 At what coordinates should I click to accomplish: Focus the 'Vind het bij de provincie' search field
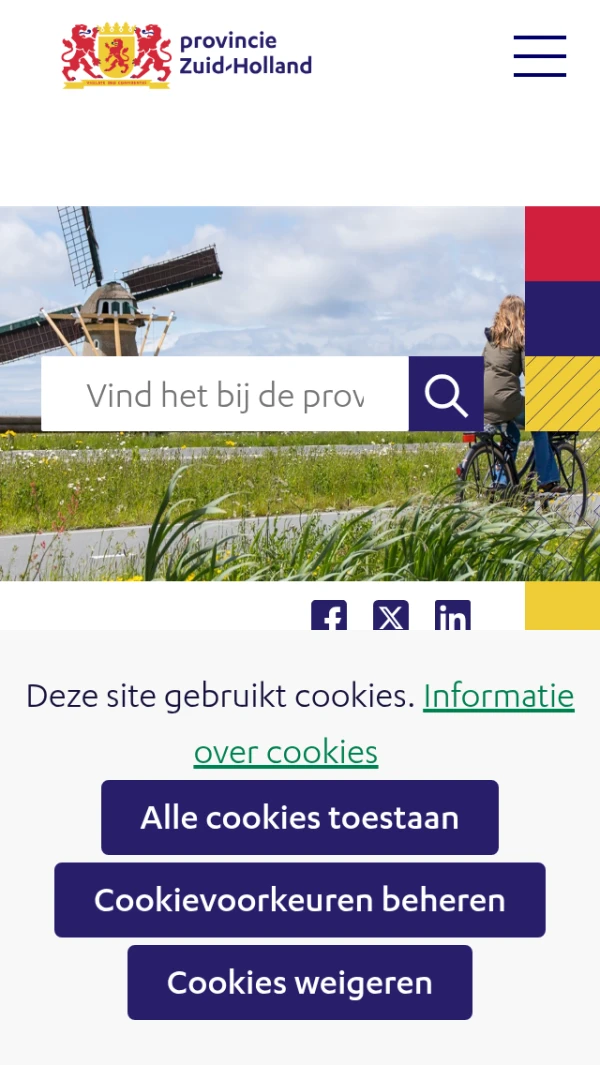[225, 395]
